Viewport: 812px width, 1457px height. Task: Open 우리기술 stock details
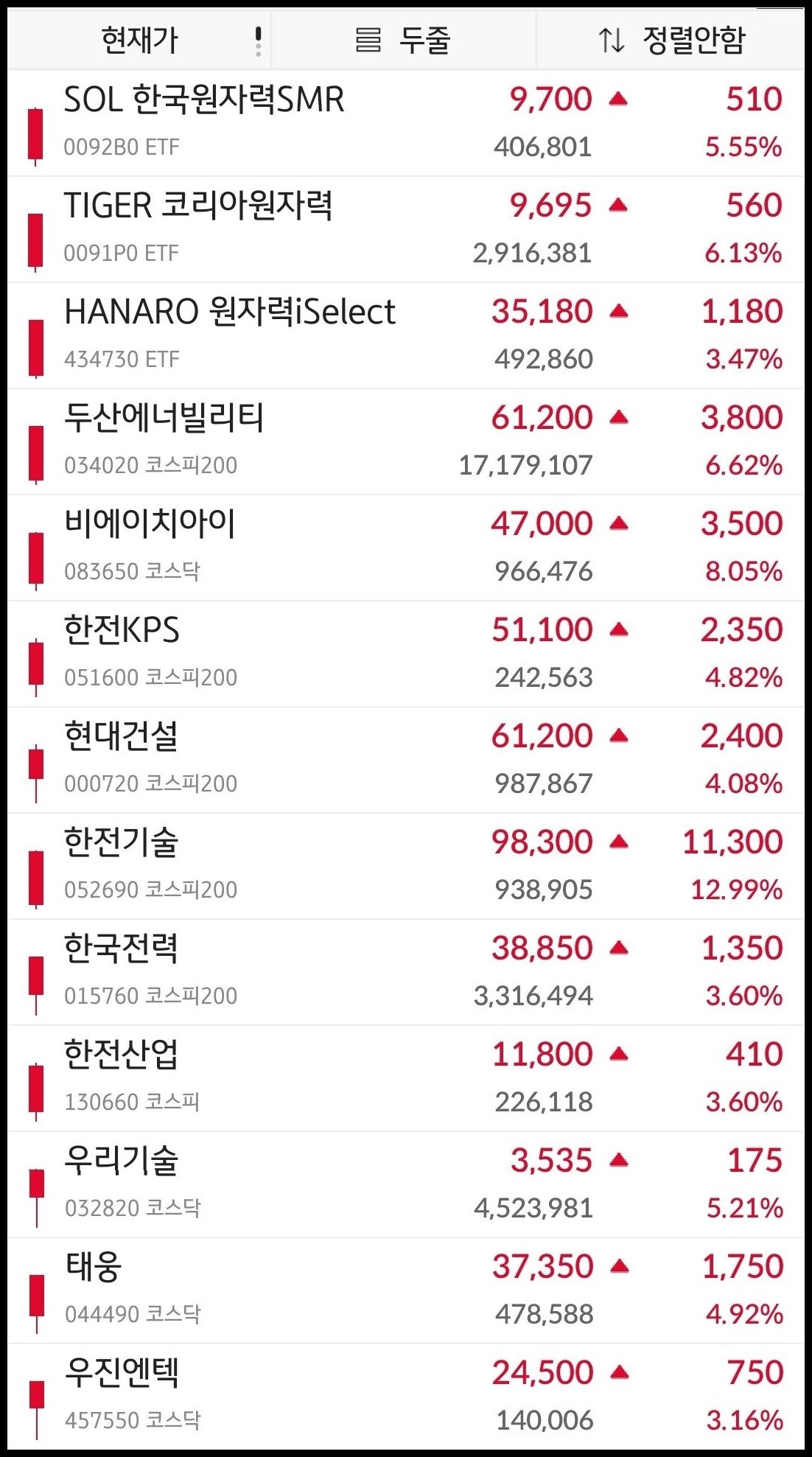click(122, 1161)
